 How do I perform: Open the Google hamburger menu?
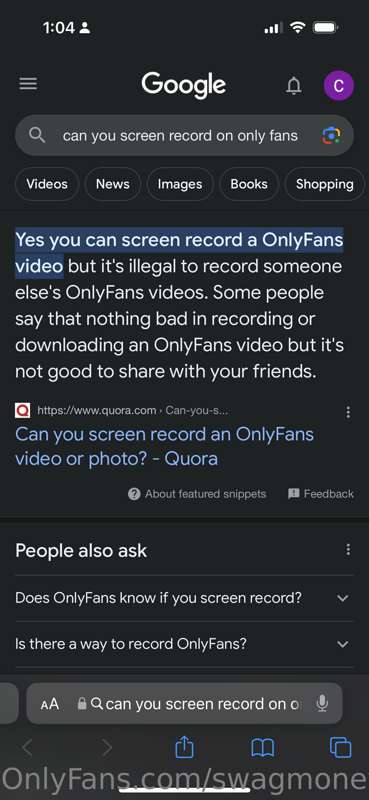click(x=28, y=84)
